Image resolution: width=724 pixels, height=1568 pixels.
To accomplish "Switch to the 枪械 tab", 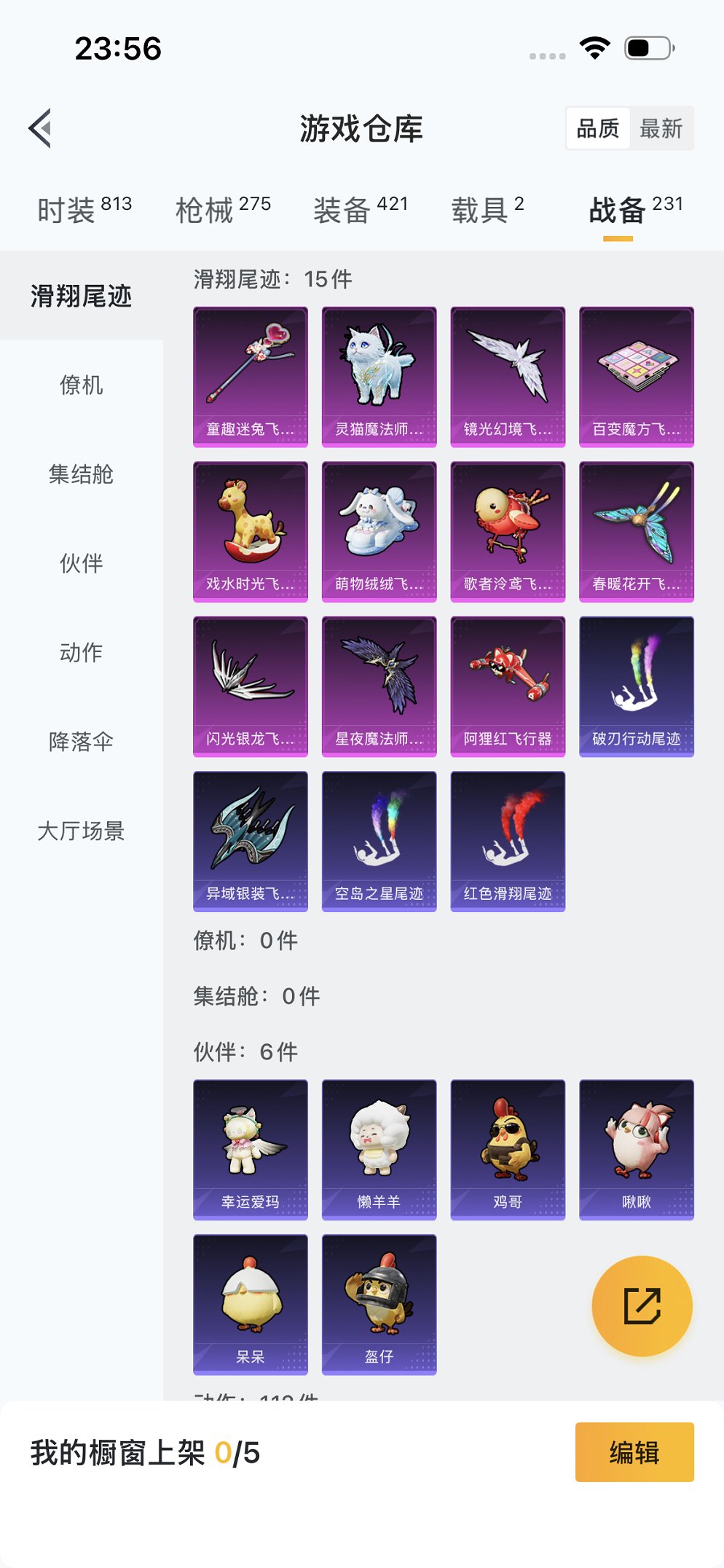I will click(223, 210).
